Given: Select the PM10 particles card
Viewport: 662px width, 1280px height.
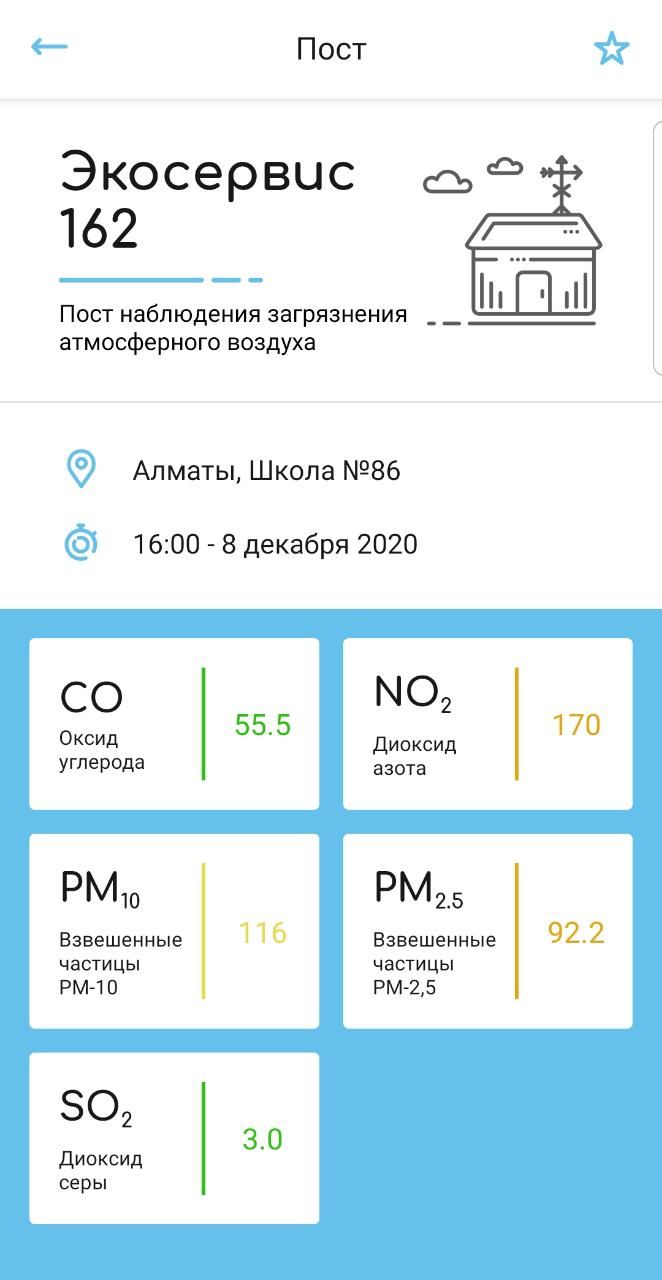Looking at the screenshot, I should click(174, 931).
